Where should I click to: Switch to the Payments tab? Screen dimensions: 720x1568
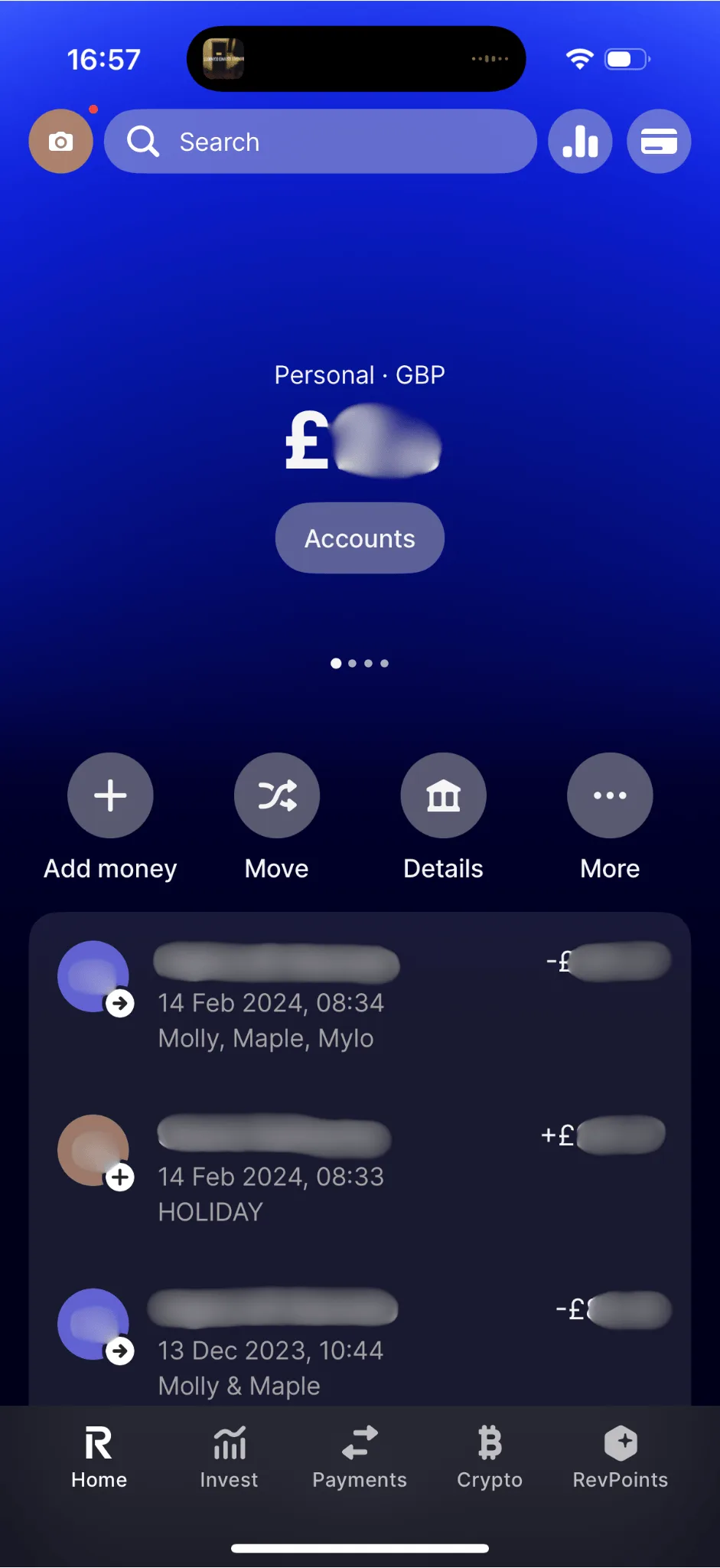coord(360,1457)
